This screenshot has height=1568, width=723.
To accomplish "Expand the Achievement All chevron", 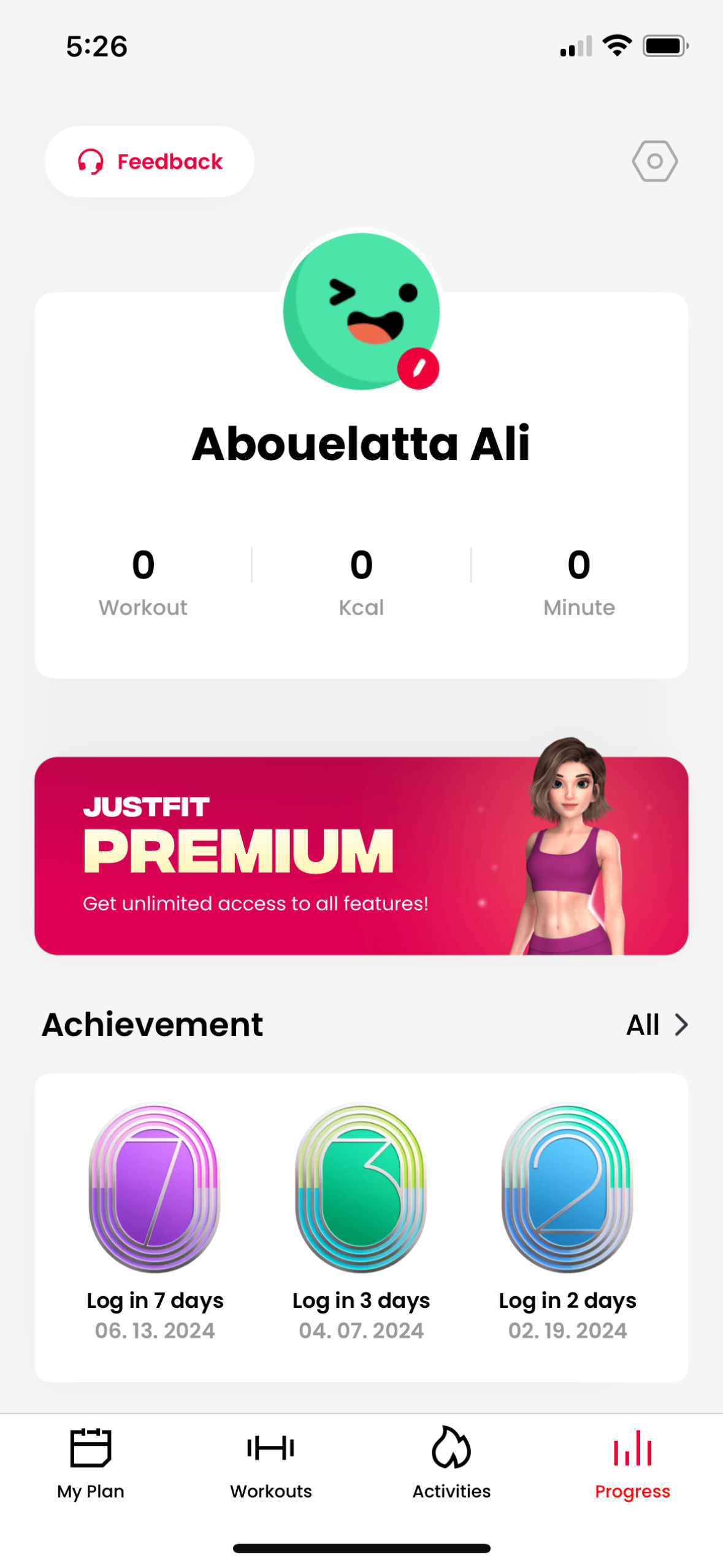I will point(681,1024).
